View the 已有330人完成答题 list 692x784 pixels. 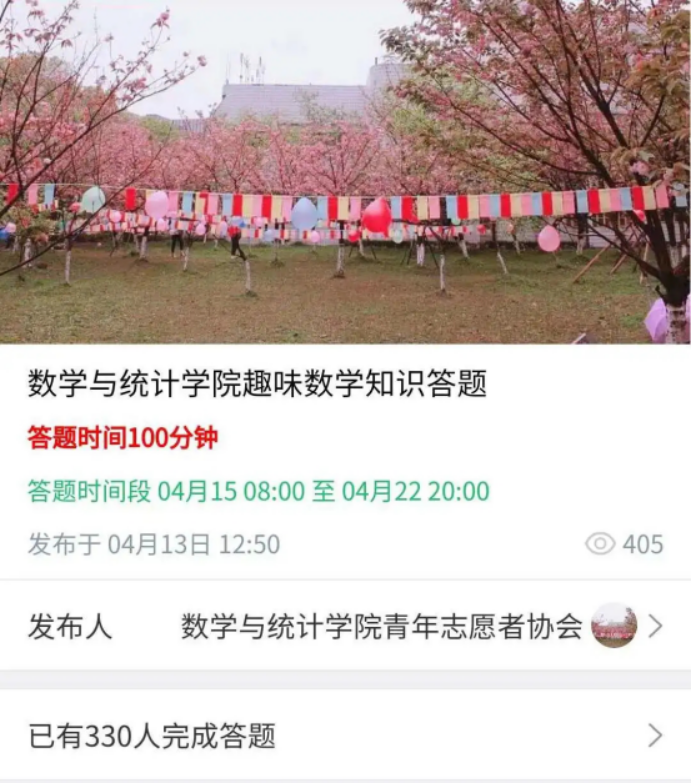(345, 737)
